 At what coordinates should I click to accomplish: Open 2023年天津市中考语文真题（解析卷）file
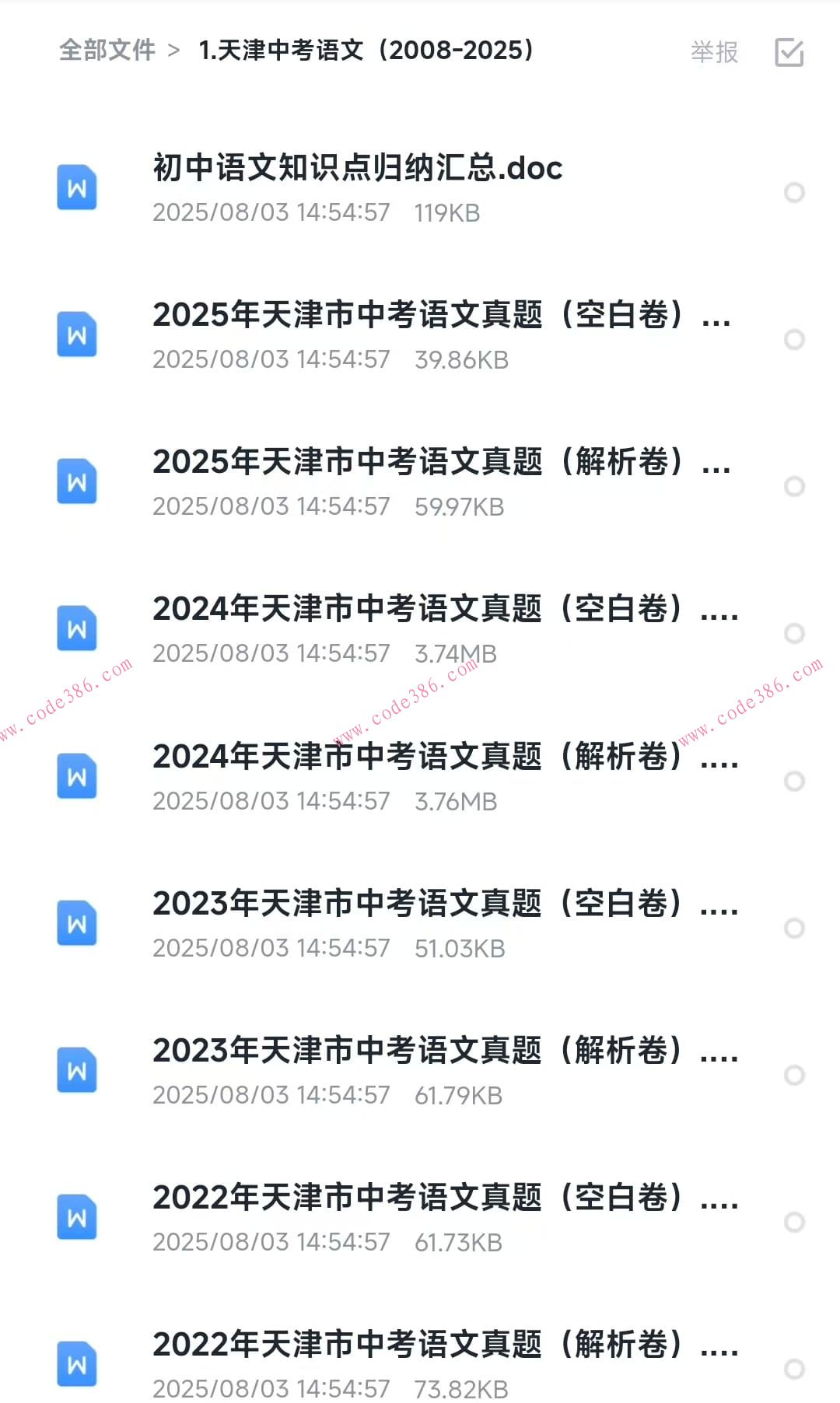(443, 1051)
